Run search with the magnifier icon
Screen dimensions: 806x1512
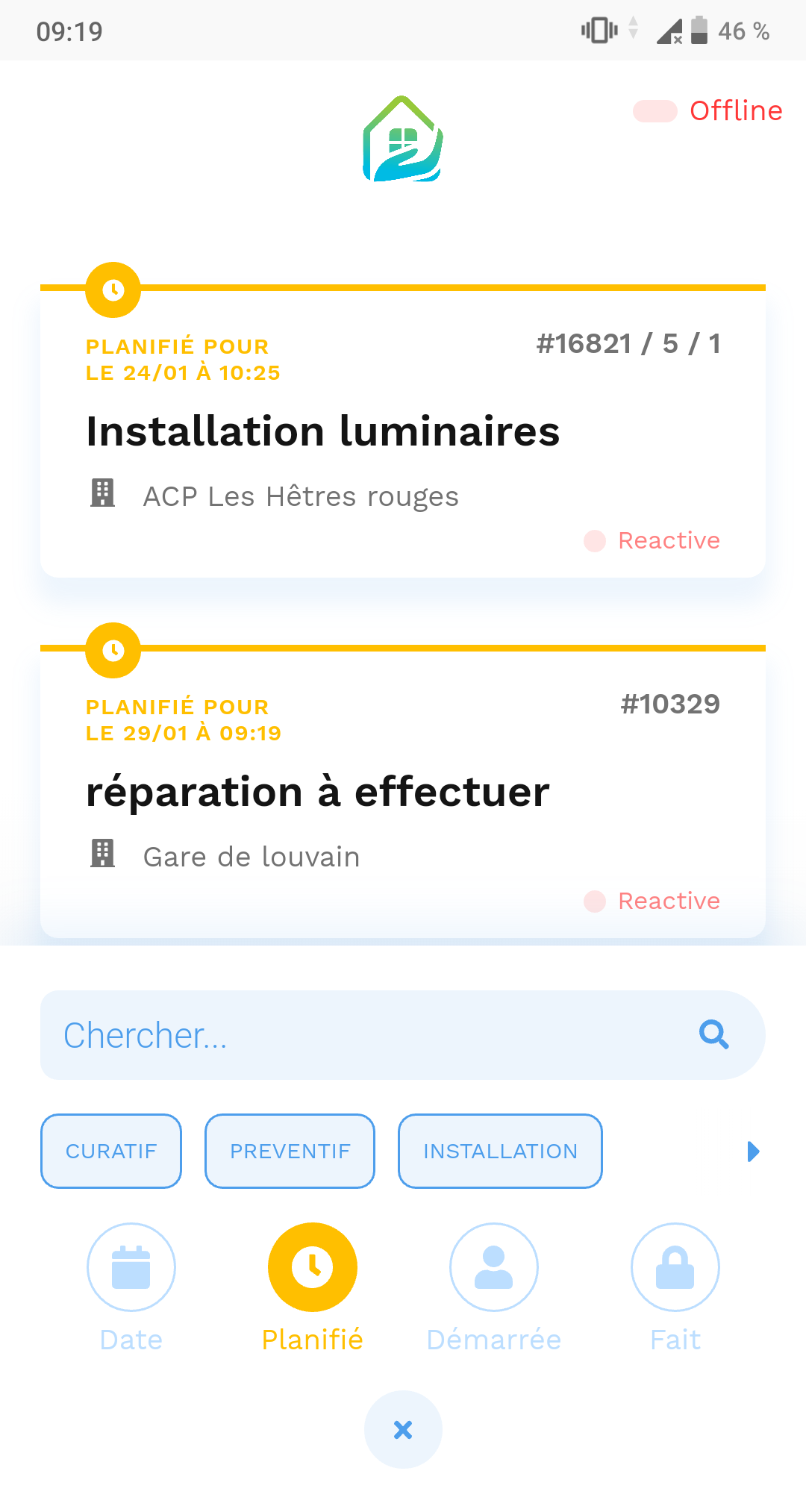point(713,1035)
